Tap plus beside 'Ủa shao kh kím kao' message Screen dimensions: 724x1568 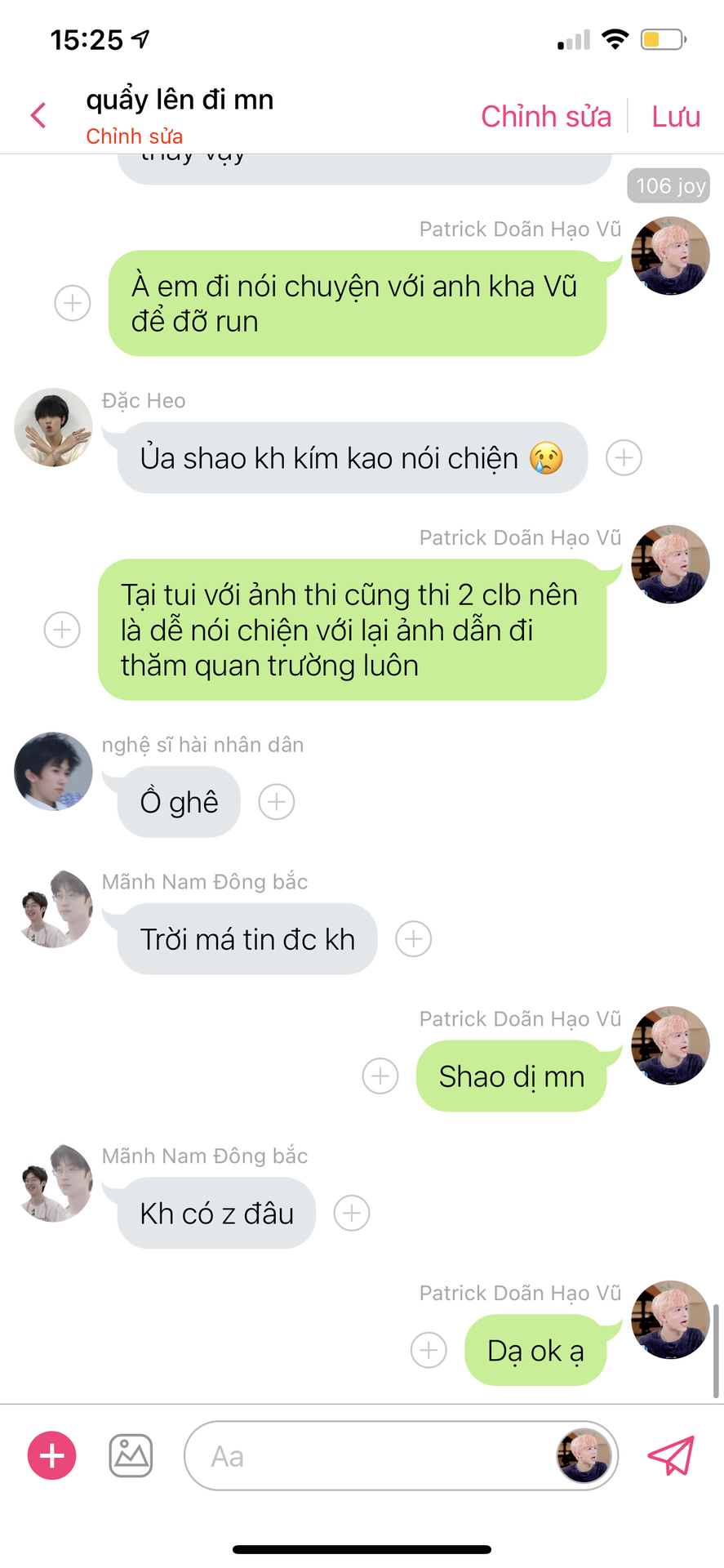click(624, 457)
